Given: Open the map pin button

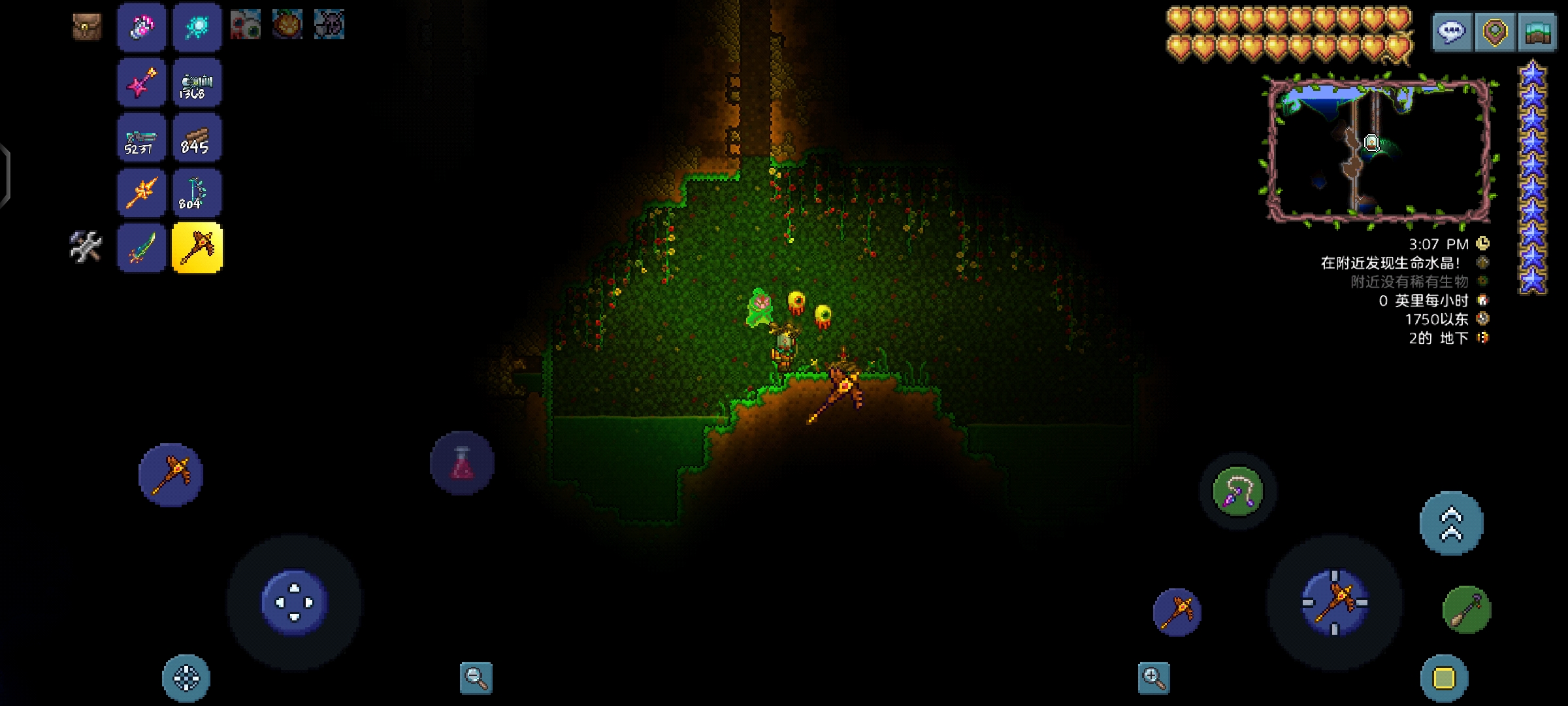Looking at the screenshot, I should [x=1495, y=31].
